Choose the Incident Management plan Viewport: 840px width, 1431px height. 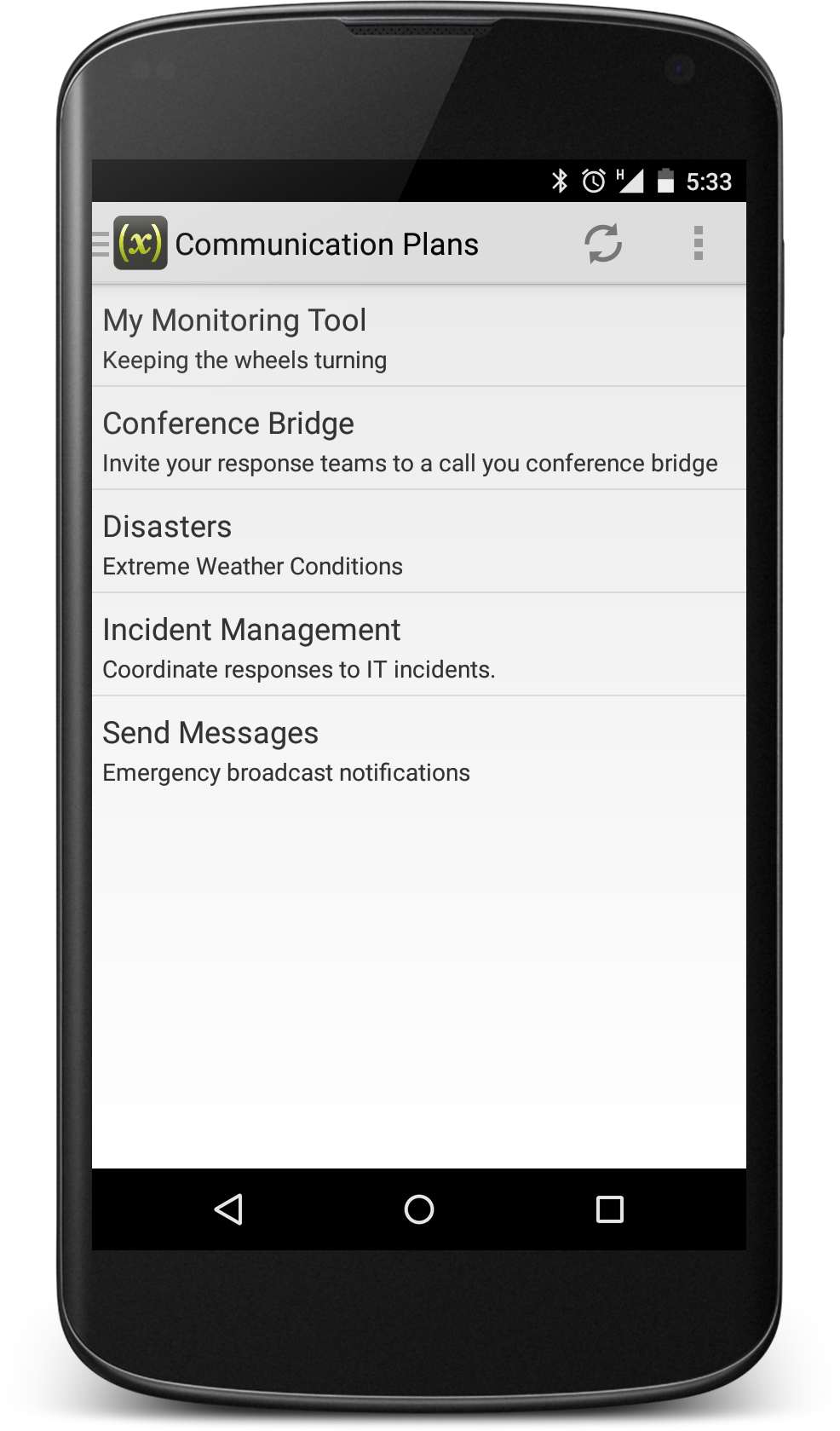[x=419, y=645]
